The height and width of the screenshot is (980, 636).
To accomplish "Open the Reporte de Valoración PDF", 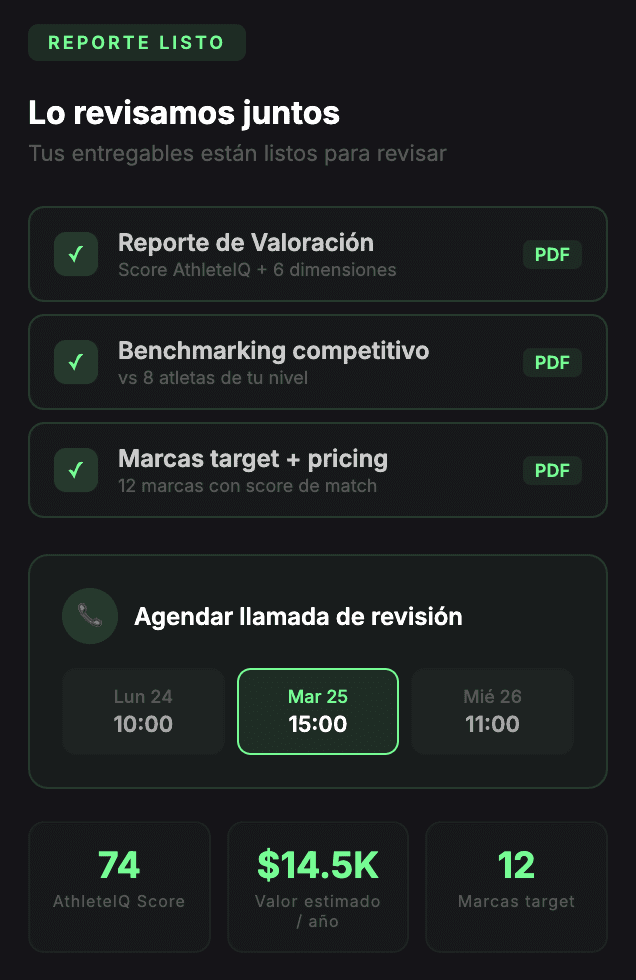I will [552, 254].
